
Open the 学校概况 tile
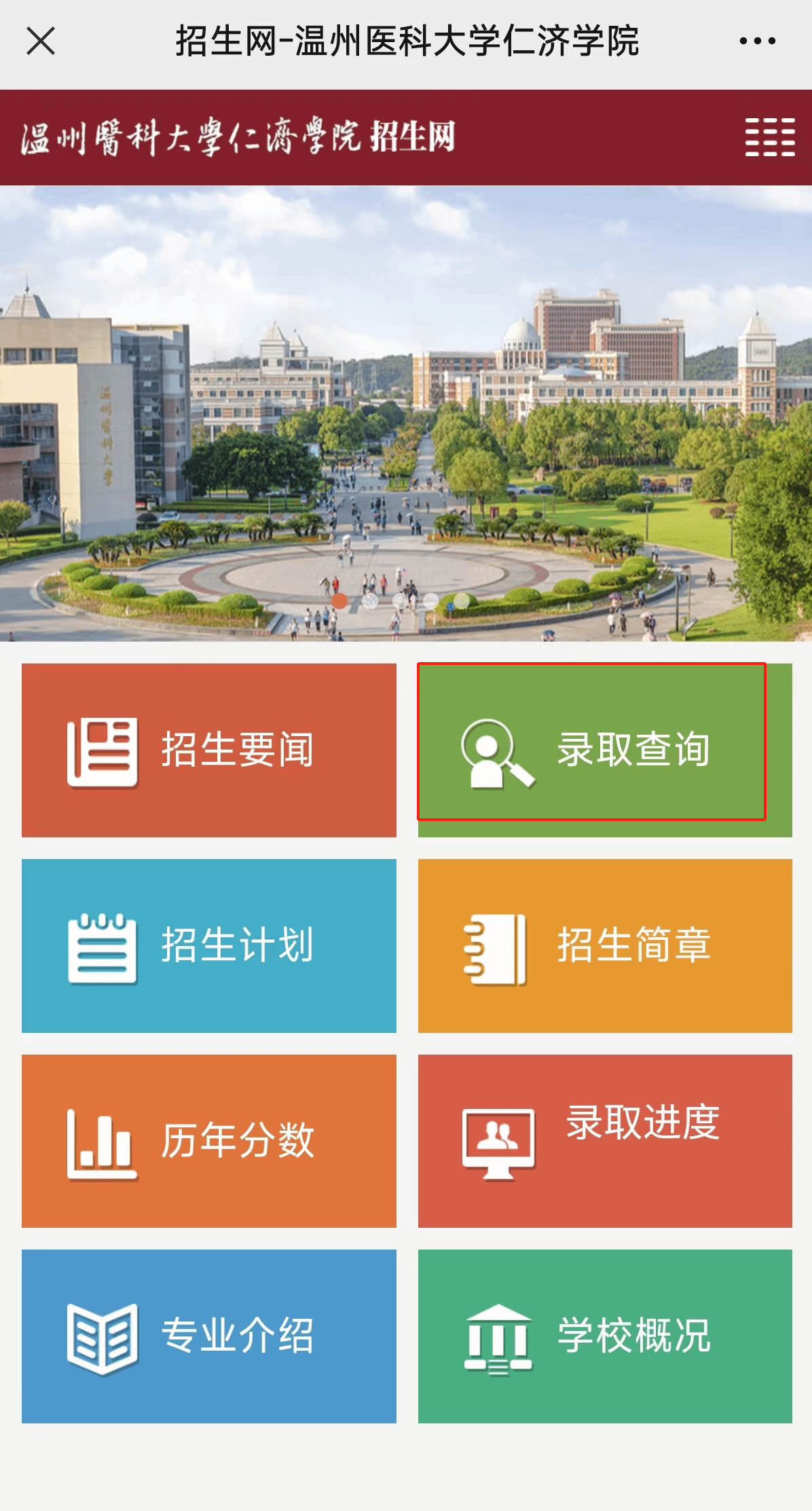pyautogui.click(x=604, y=1336)
